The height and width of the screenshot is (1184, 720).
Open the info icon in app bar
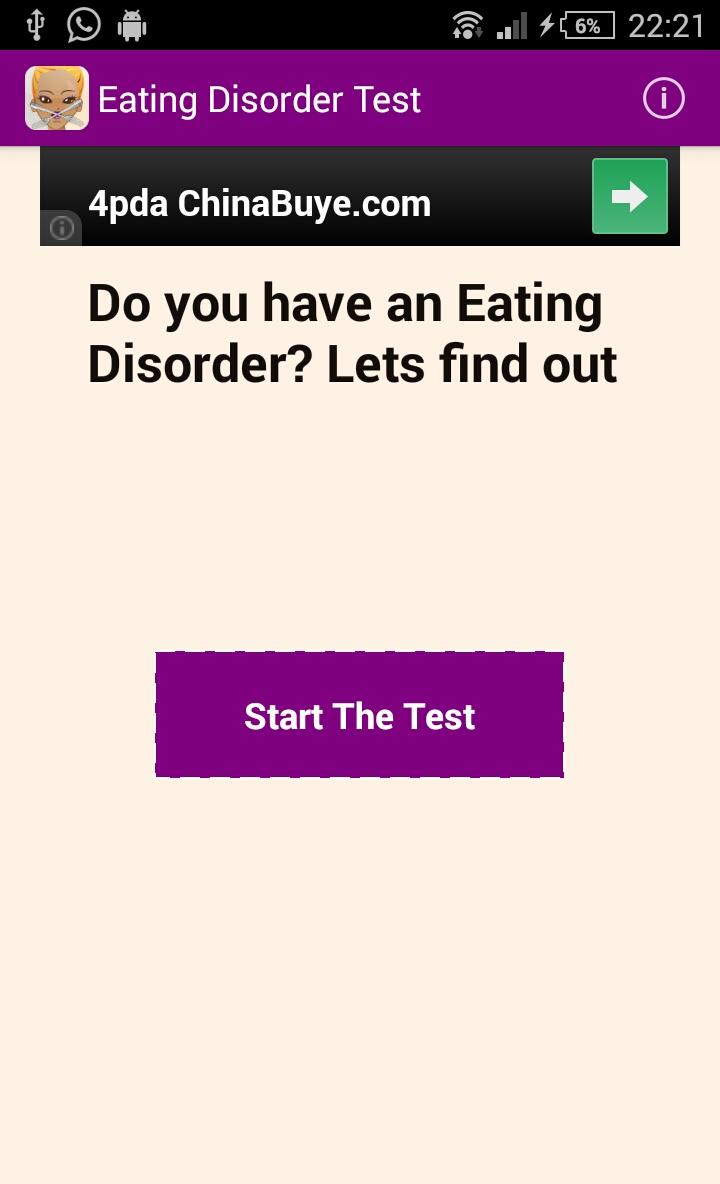663,98
